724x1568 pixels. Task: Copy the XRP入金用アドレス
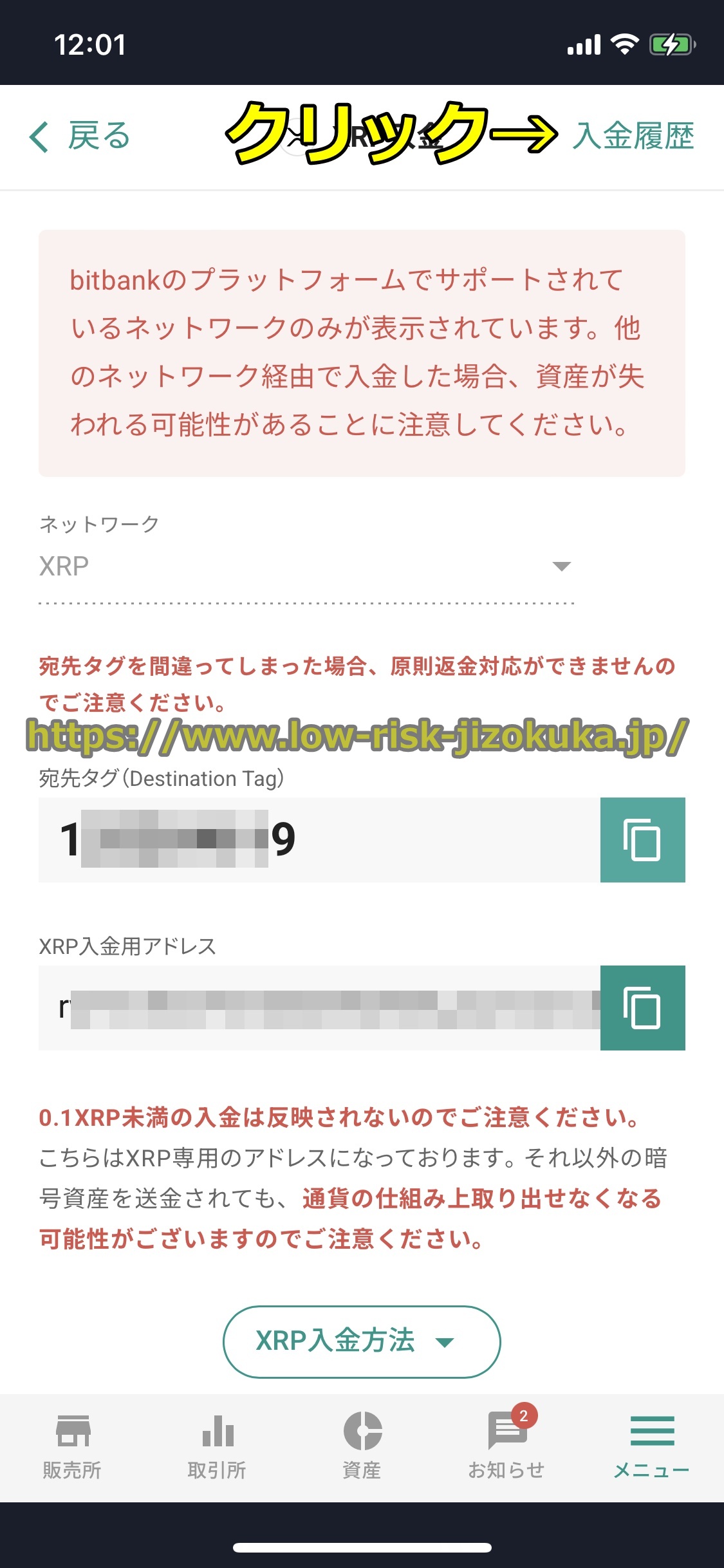pos(642,1008)
